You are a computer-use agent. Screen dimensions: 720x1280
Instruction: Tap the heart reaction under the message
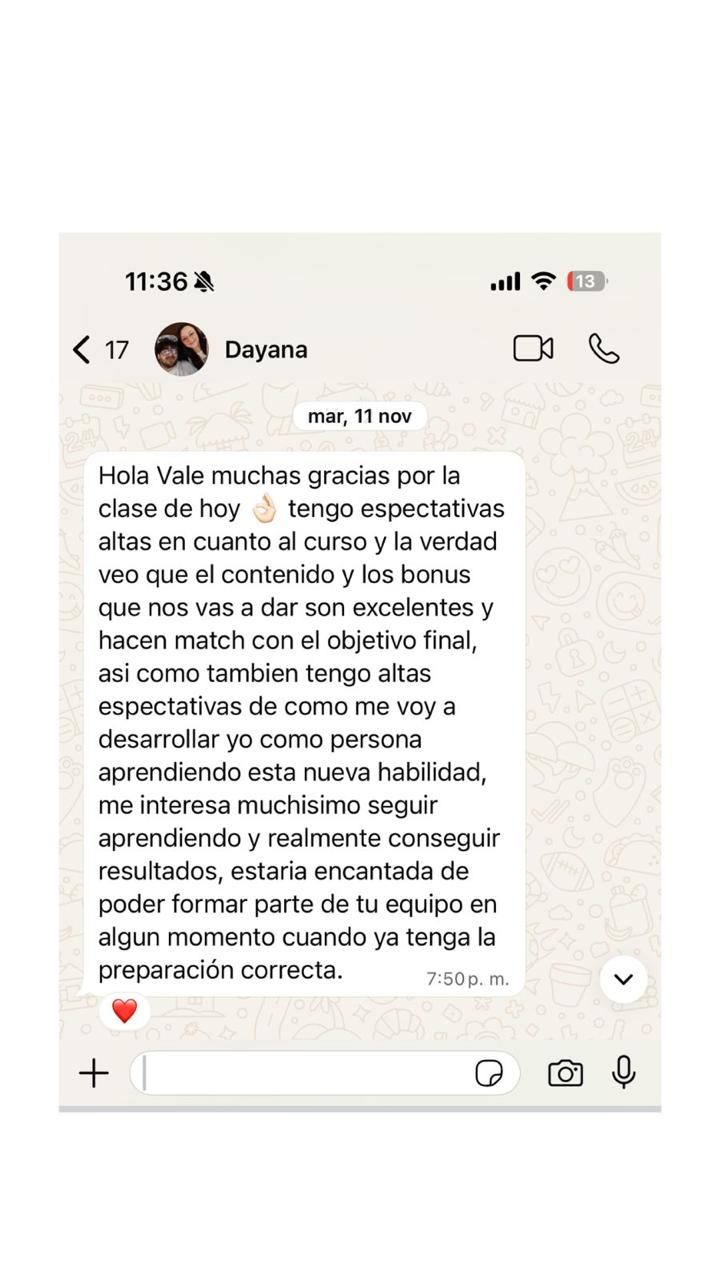[125, 1010]
